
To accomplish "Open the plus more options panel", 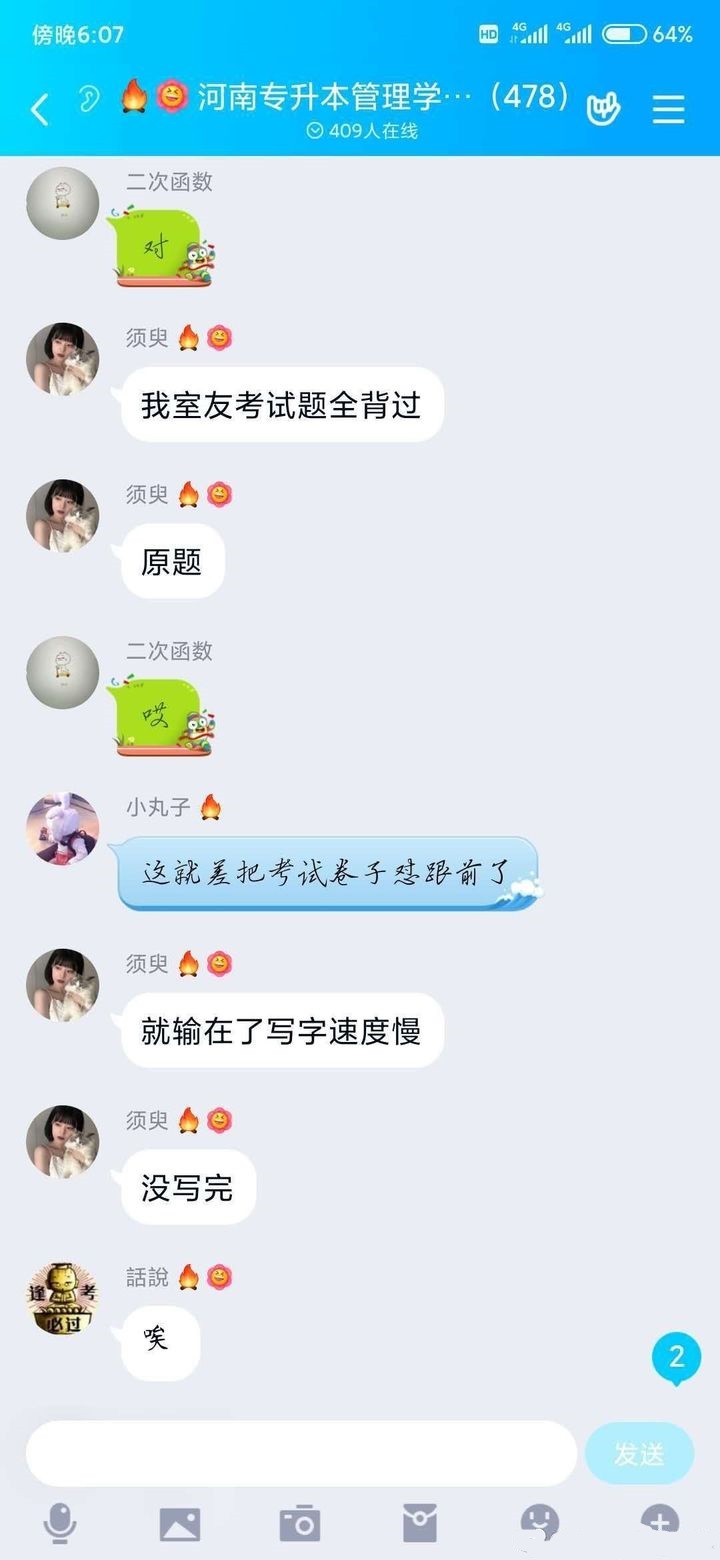I will pos(660,1522).
